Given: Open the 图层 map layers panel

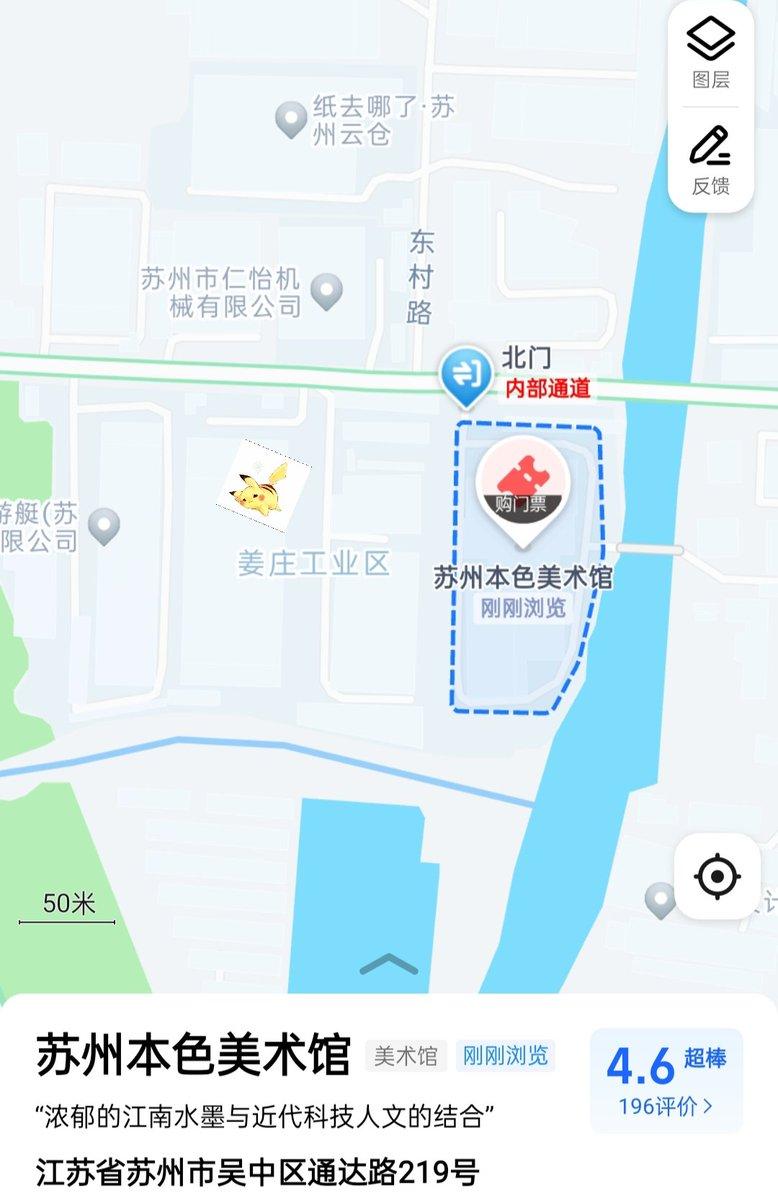Looking at the screenshot, I should coord(711,57).
